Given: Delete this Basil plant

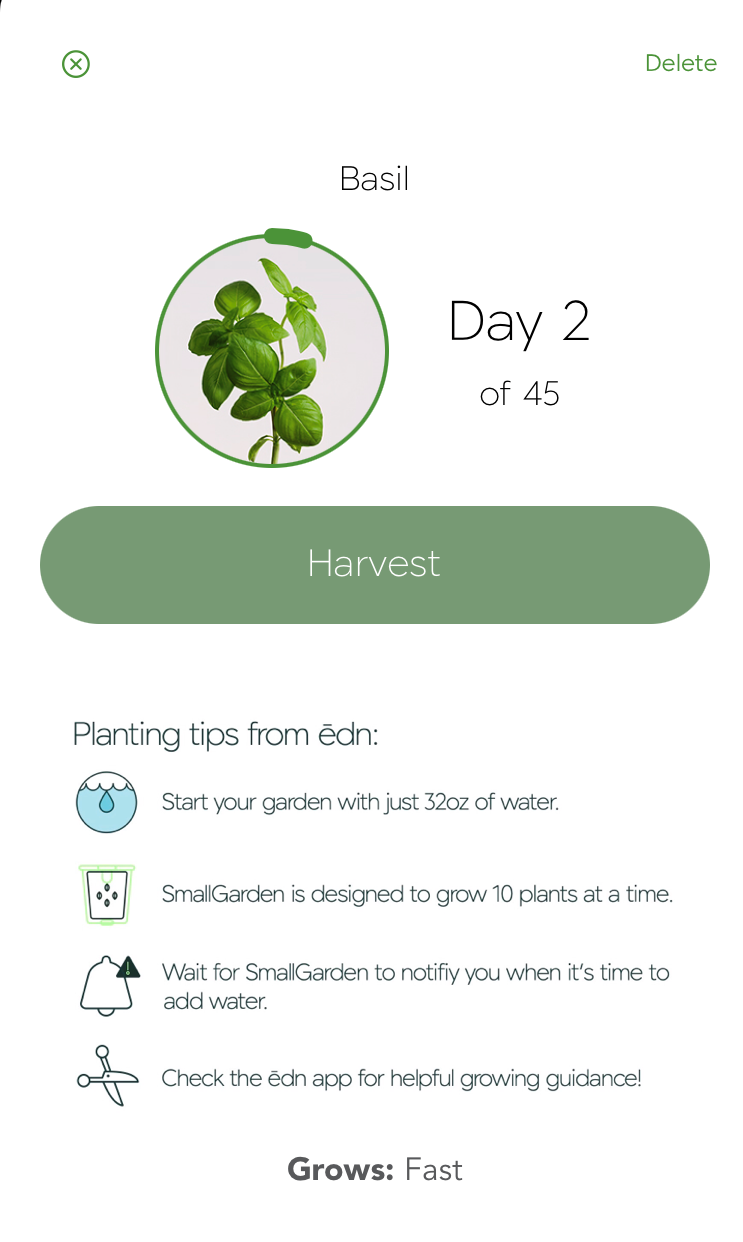Looking at the screenshot, I should [680, 63].
